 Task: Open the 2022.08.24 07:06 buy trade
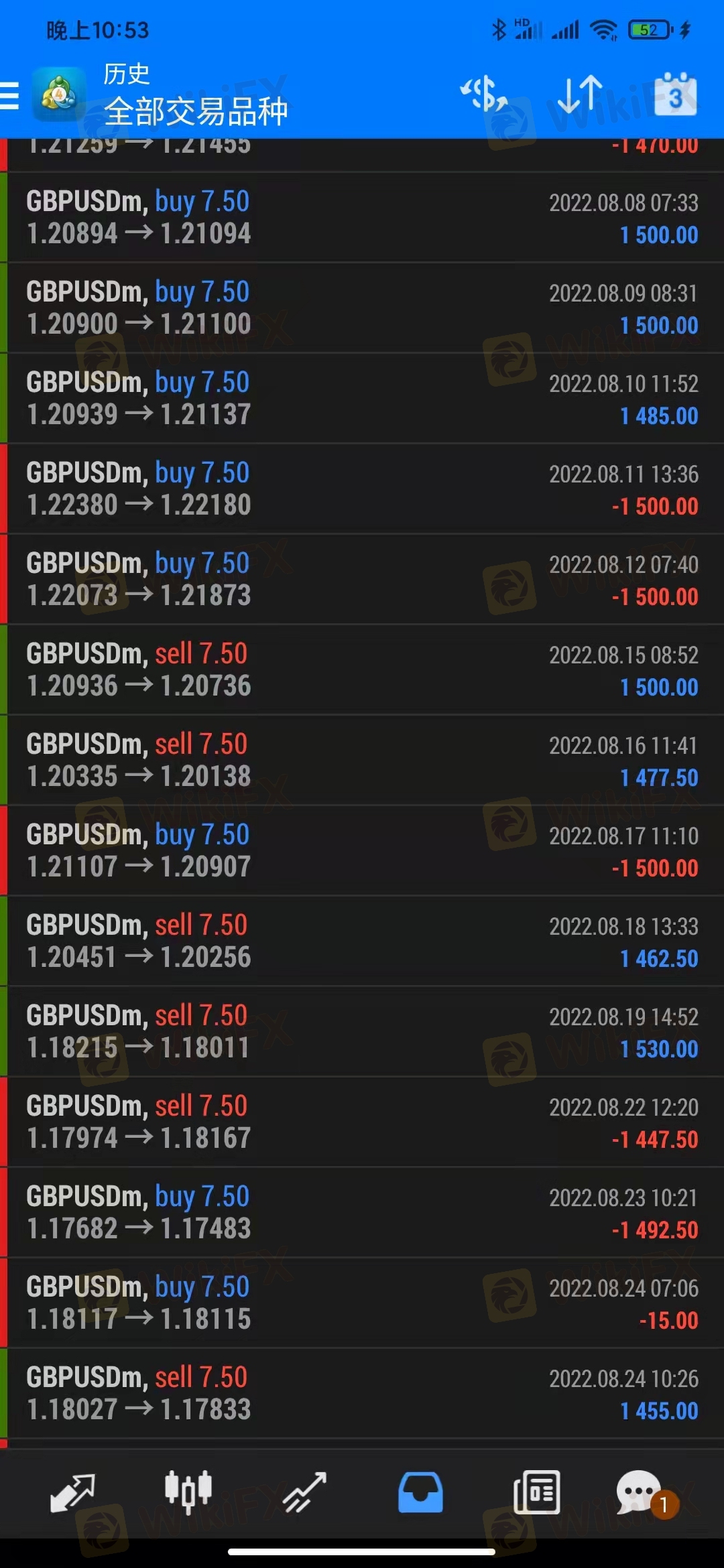tap(362, 1303)
